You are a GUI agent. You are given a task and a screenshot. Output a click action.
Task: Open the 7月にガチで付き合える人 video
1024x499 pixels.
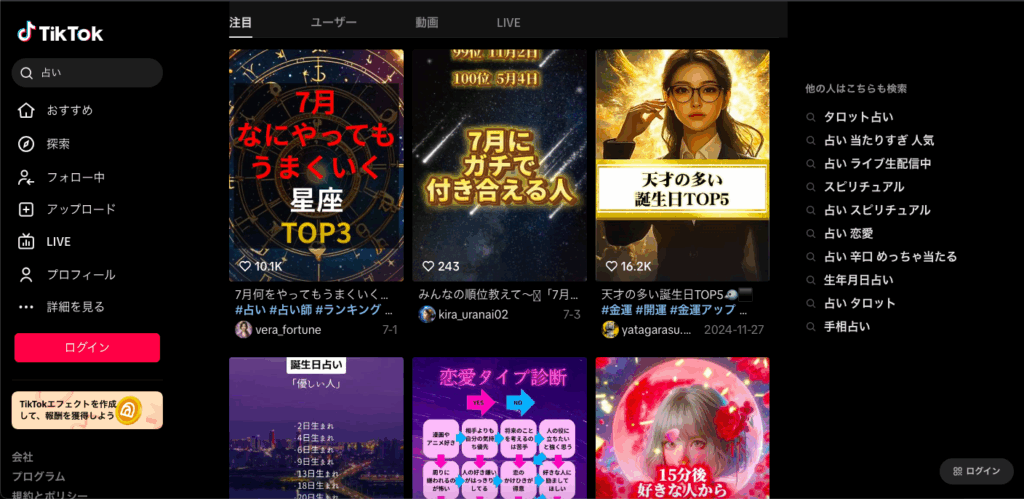coord(499,165)
